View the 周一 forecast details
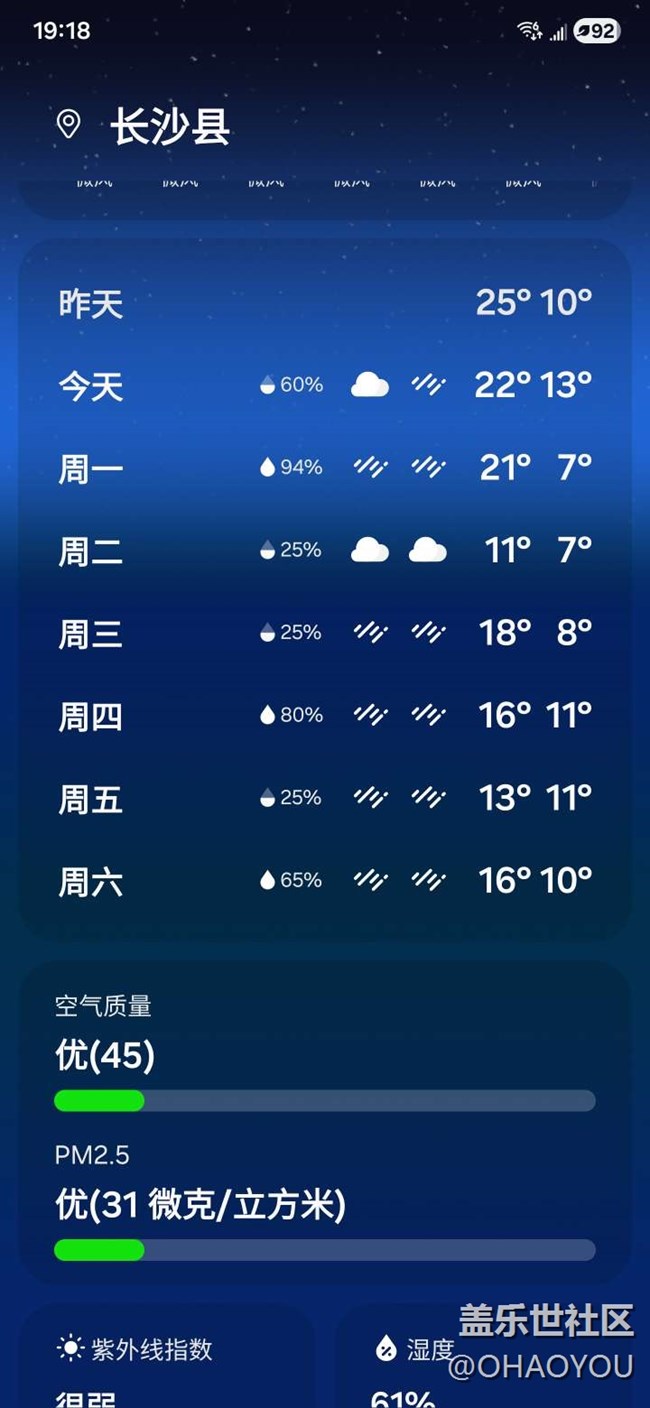 pyautogui.click(x=325, y=468)
